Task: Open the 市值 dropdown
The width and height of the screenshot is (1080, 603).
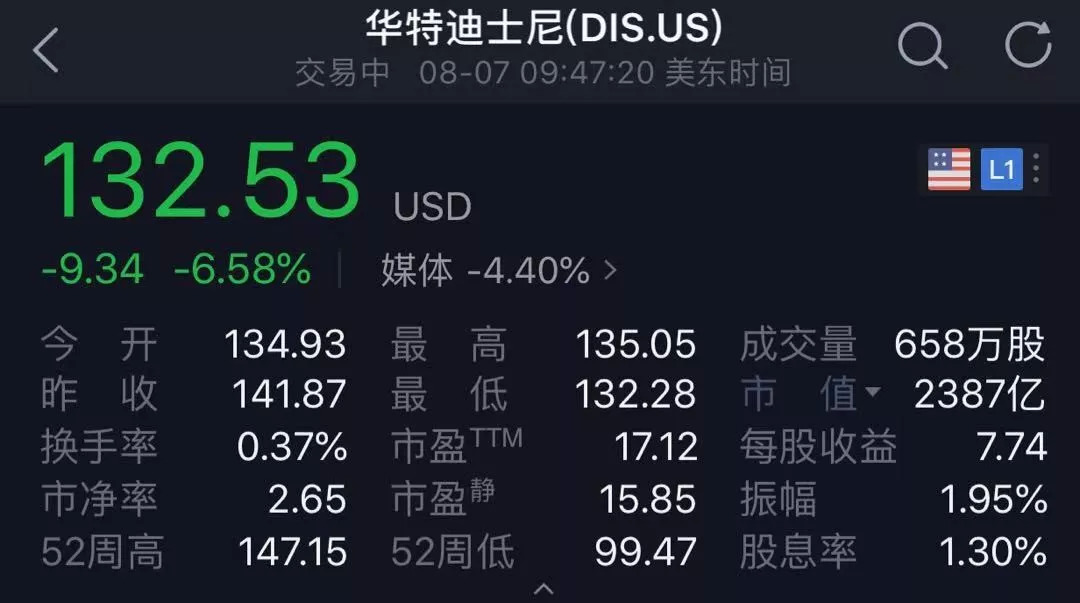Action: (812, 395)
